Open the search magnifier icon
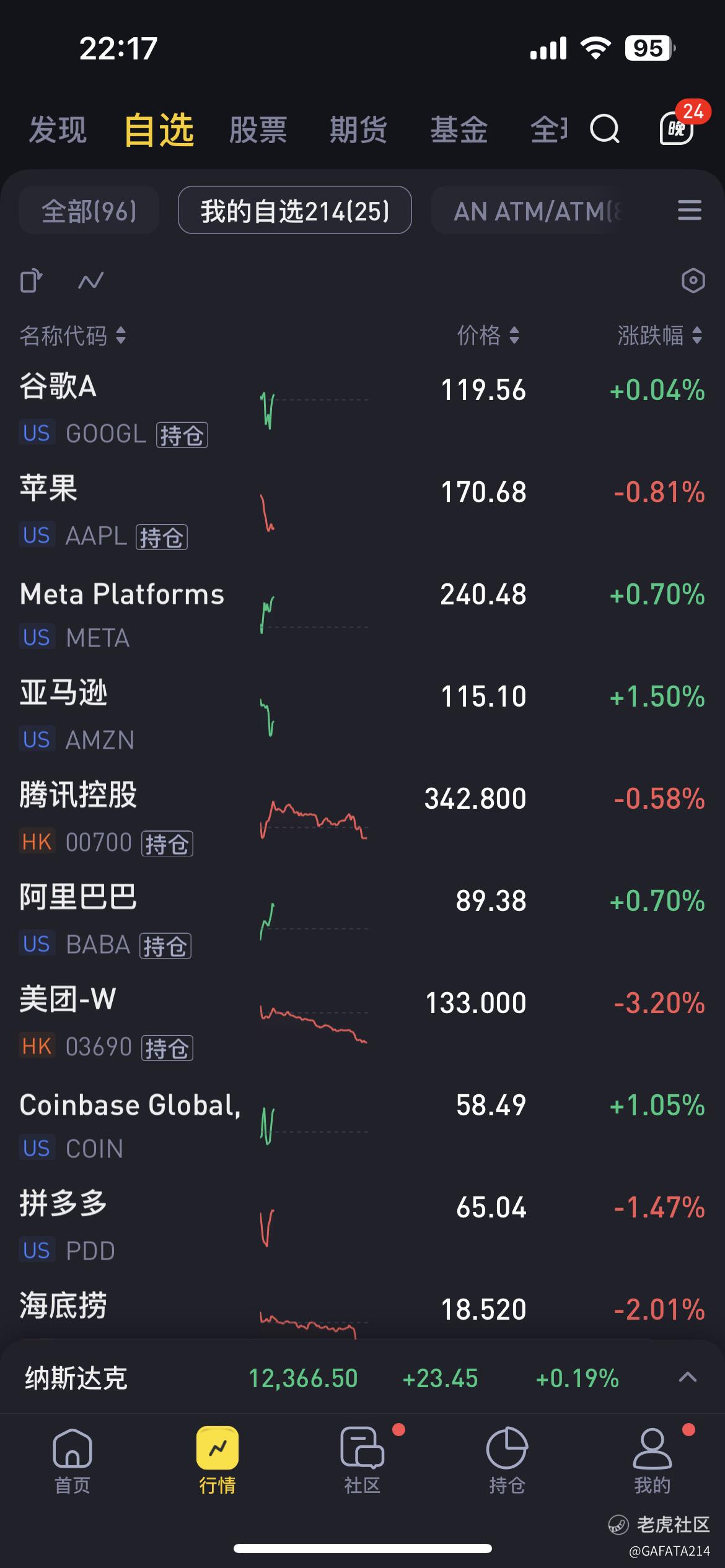725x1568 pixels. (x=604, y=129)
